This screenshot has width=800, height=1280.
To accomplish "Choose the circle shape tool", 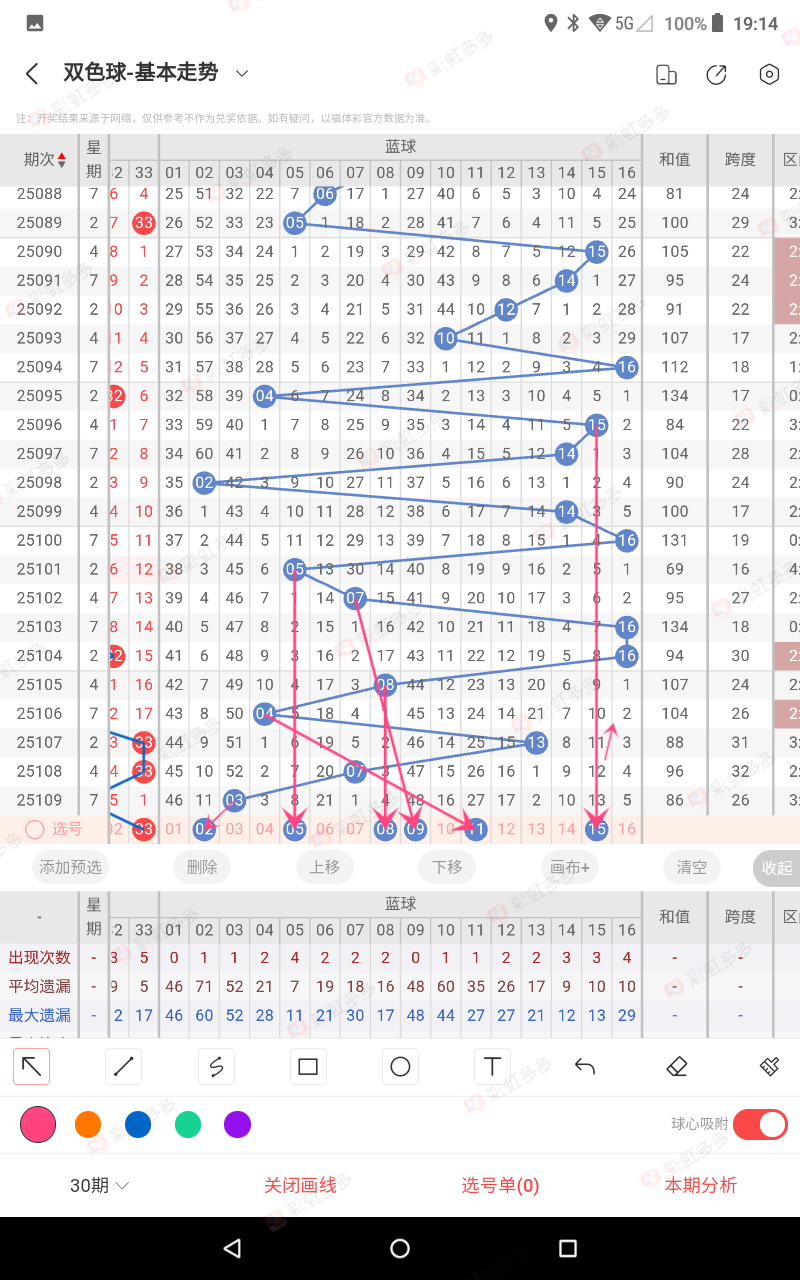I will coord(400,1067).
